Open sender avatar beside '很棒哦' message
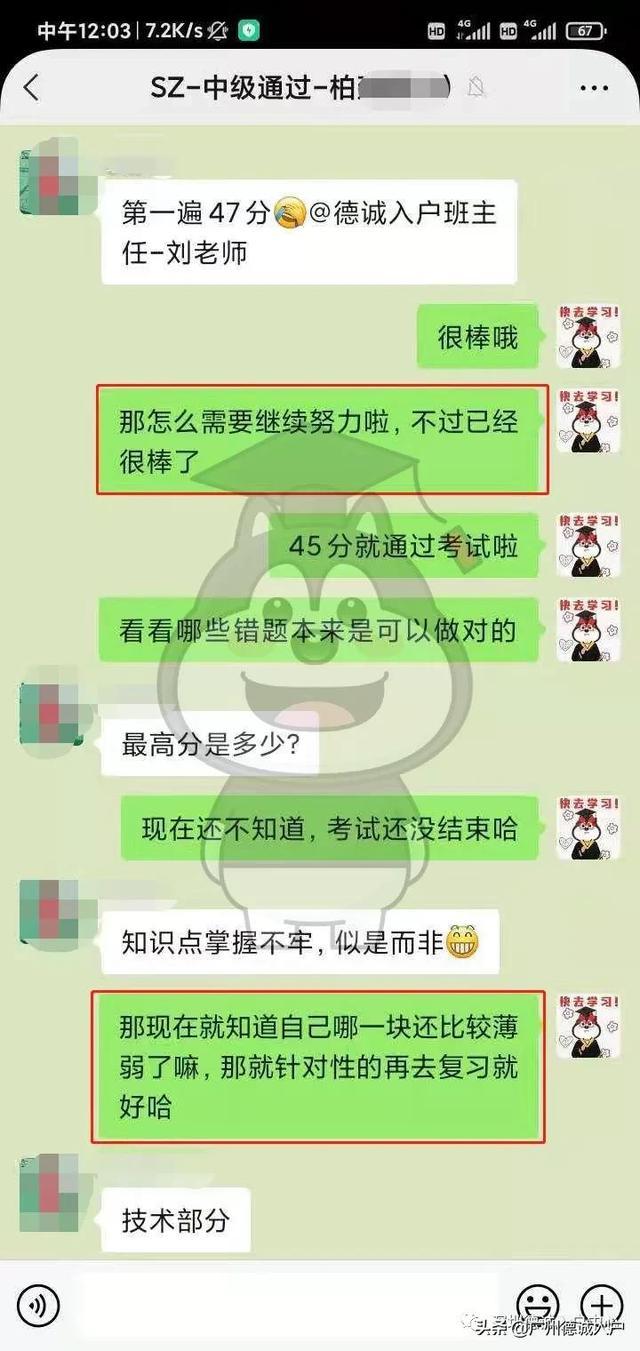This screenshot has width=640, height=1351. [x=589, y=337]
